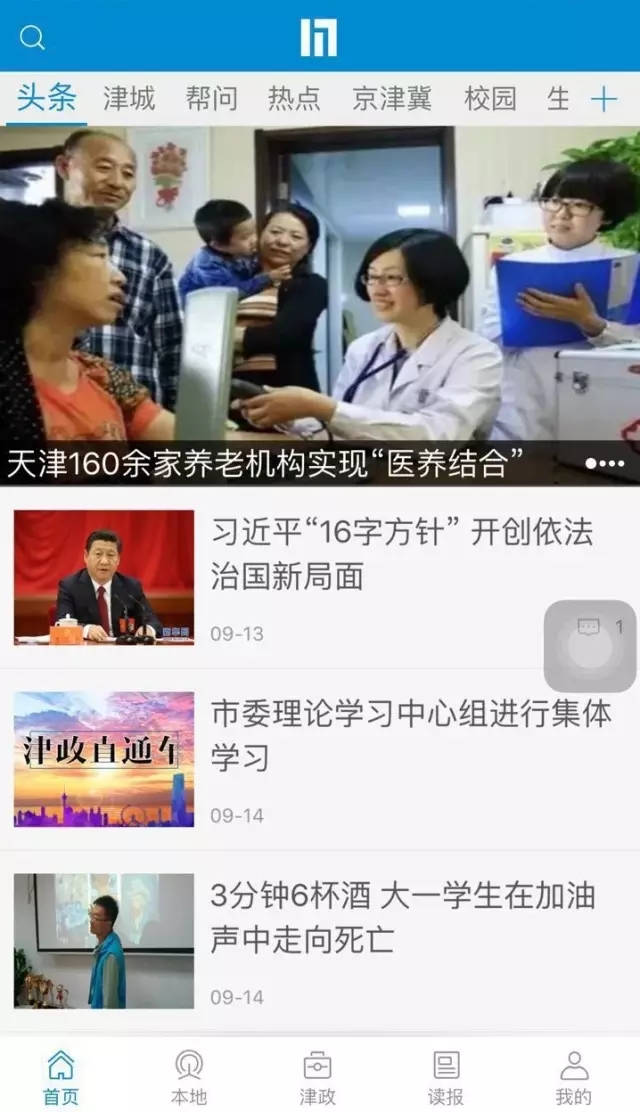
Task: Switch to the 校园 tab
Action: coord(490,98)
